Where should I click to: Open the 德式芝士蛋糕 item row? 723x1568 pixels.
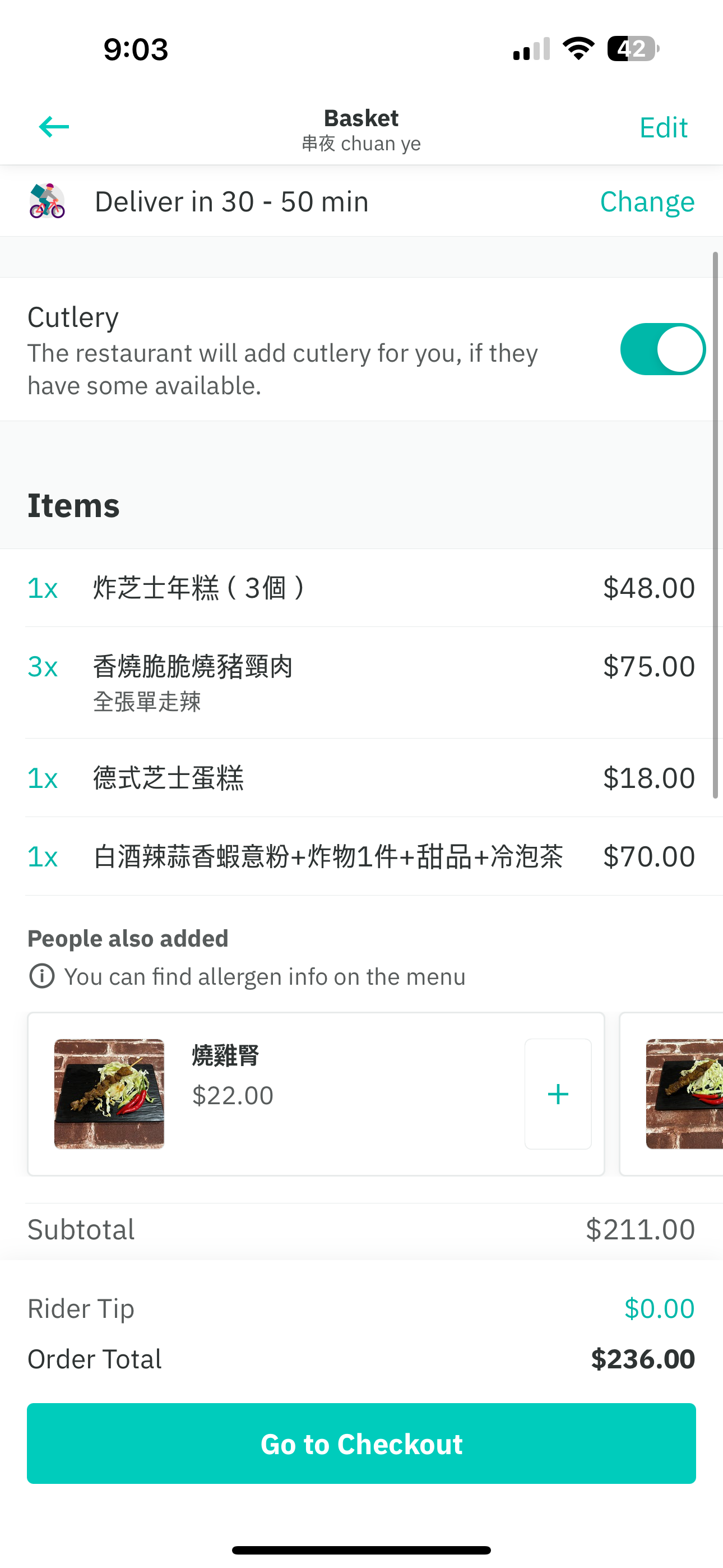click(x=360, y=778)
